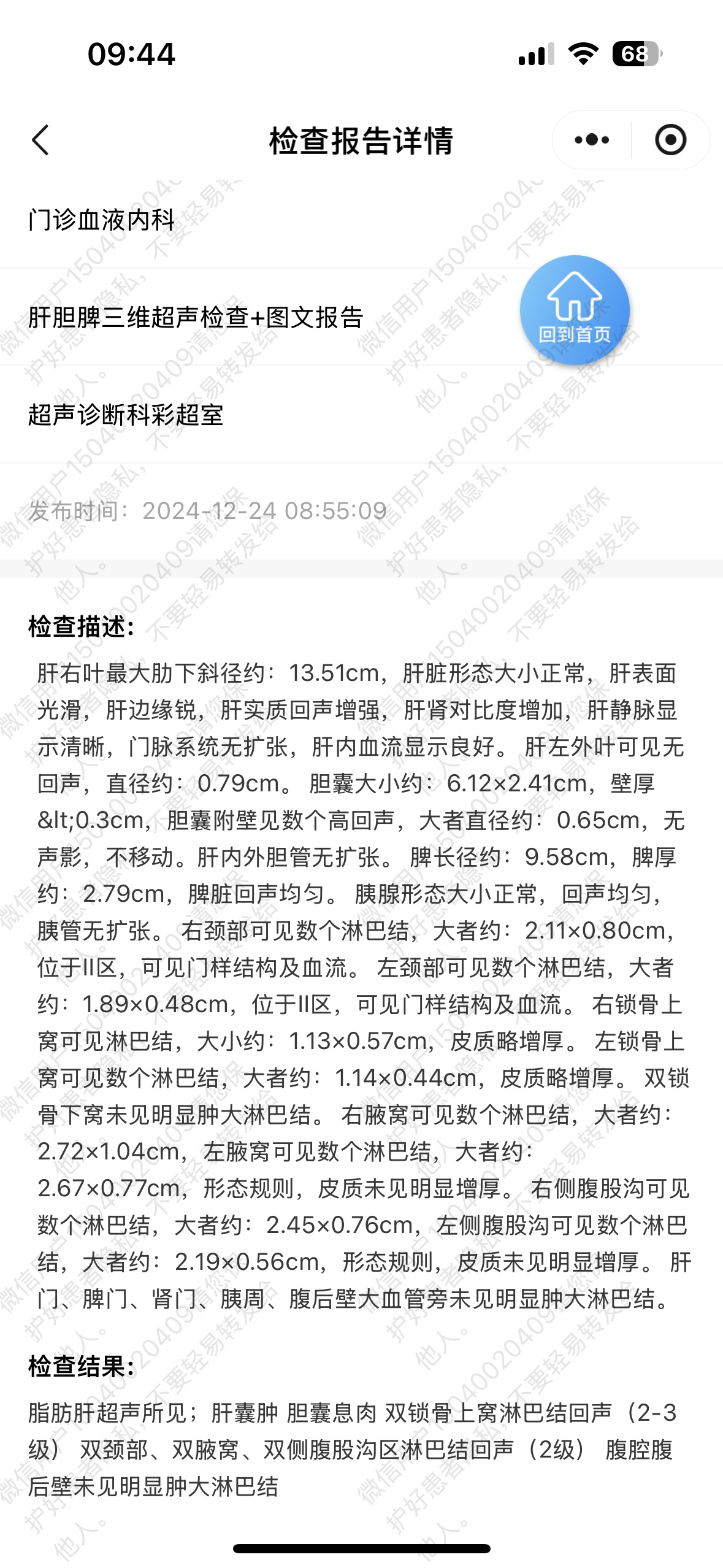Close the mini program via the circle icon
This screenshot has width=723, height=1568.
tap(670, 140)
